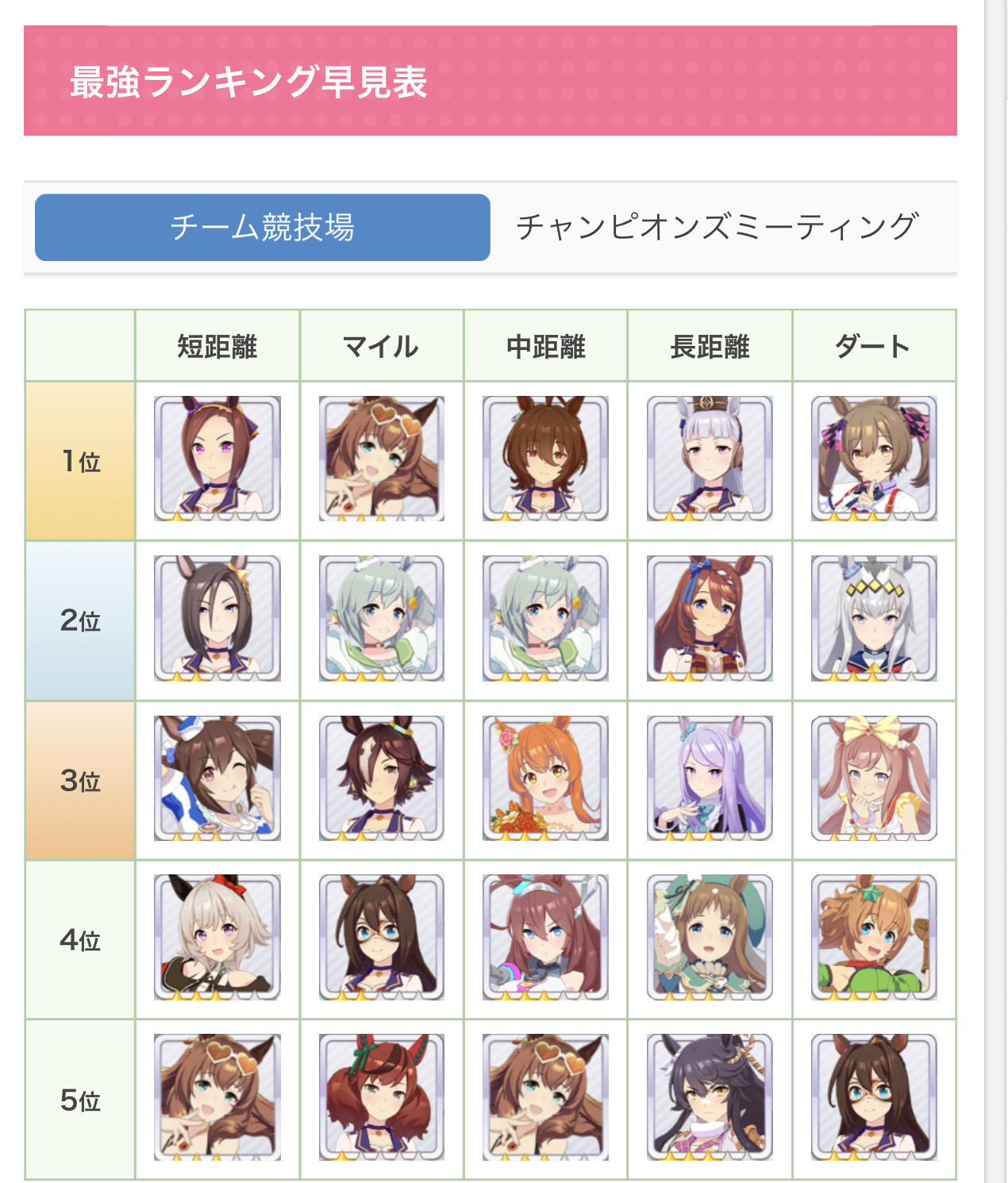Open the 4位 短距離 character

tap(217, 937)
